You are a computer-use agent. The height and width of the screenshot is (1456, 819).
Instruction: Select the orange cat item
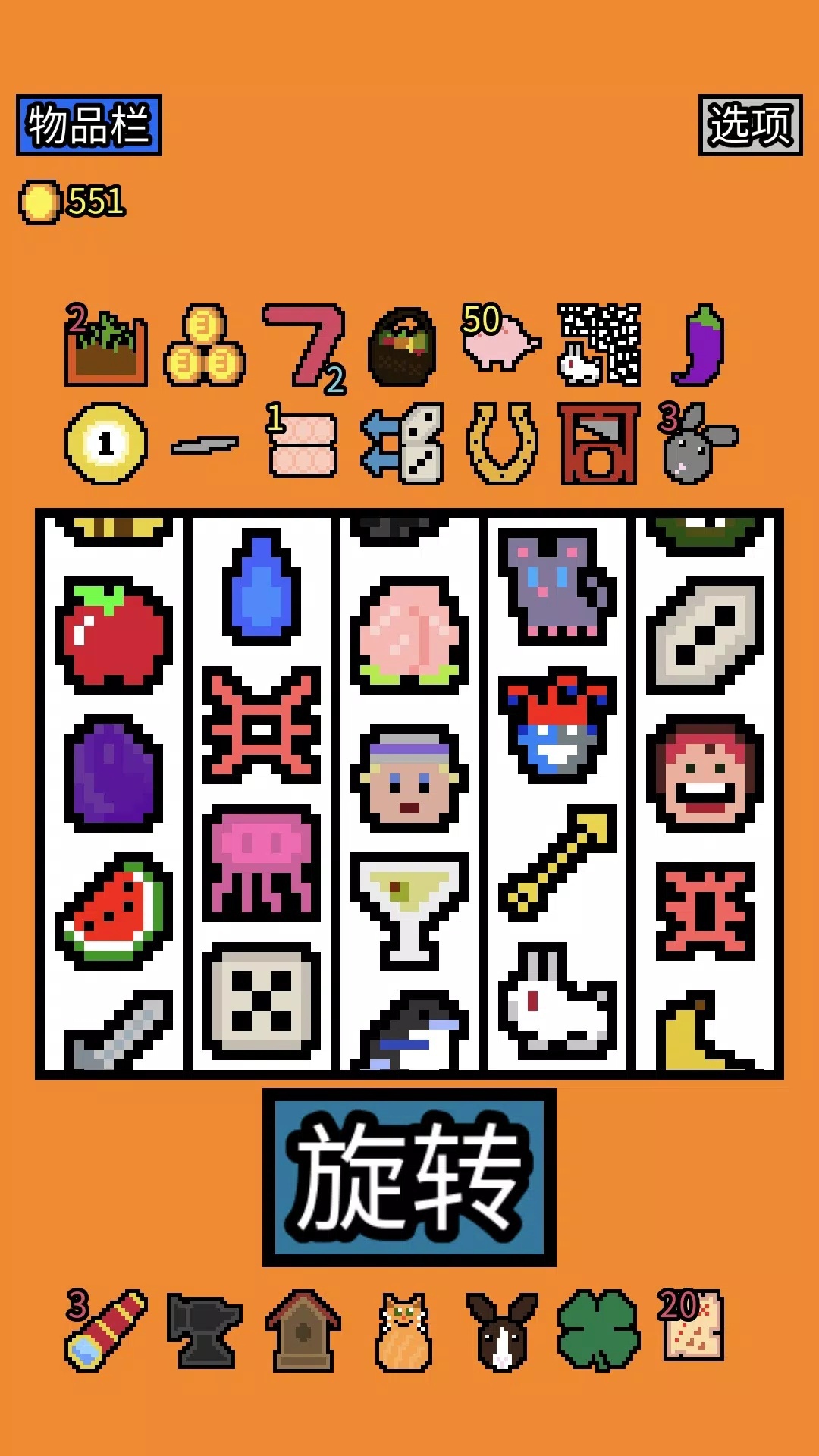(403, 1332)
